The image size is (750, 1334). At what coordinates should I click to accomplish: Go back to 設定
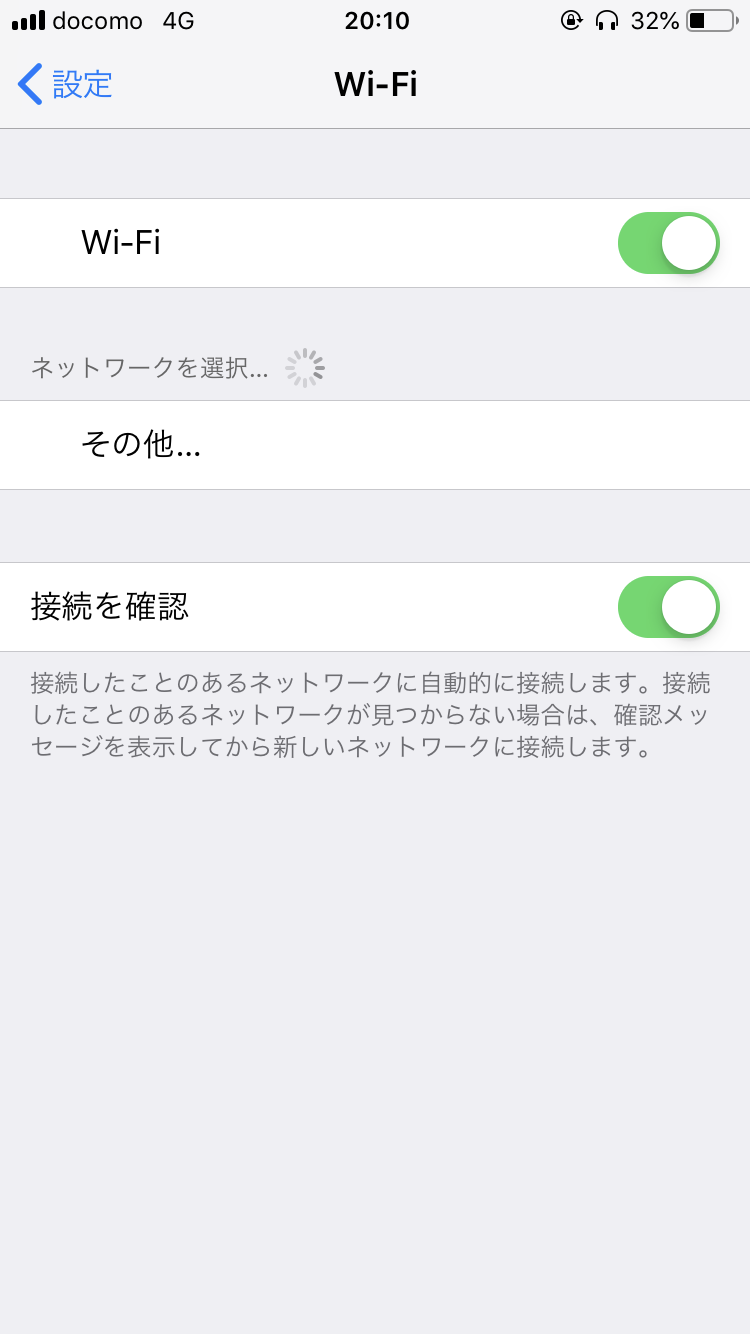click(66, 84)
